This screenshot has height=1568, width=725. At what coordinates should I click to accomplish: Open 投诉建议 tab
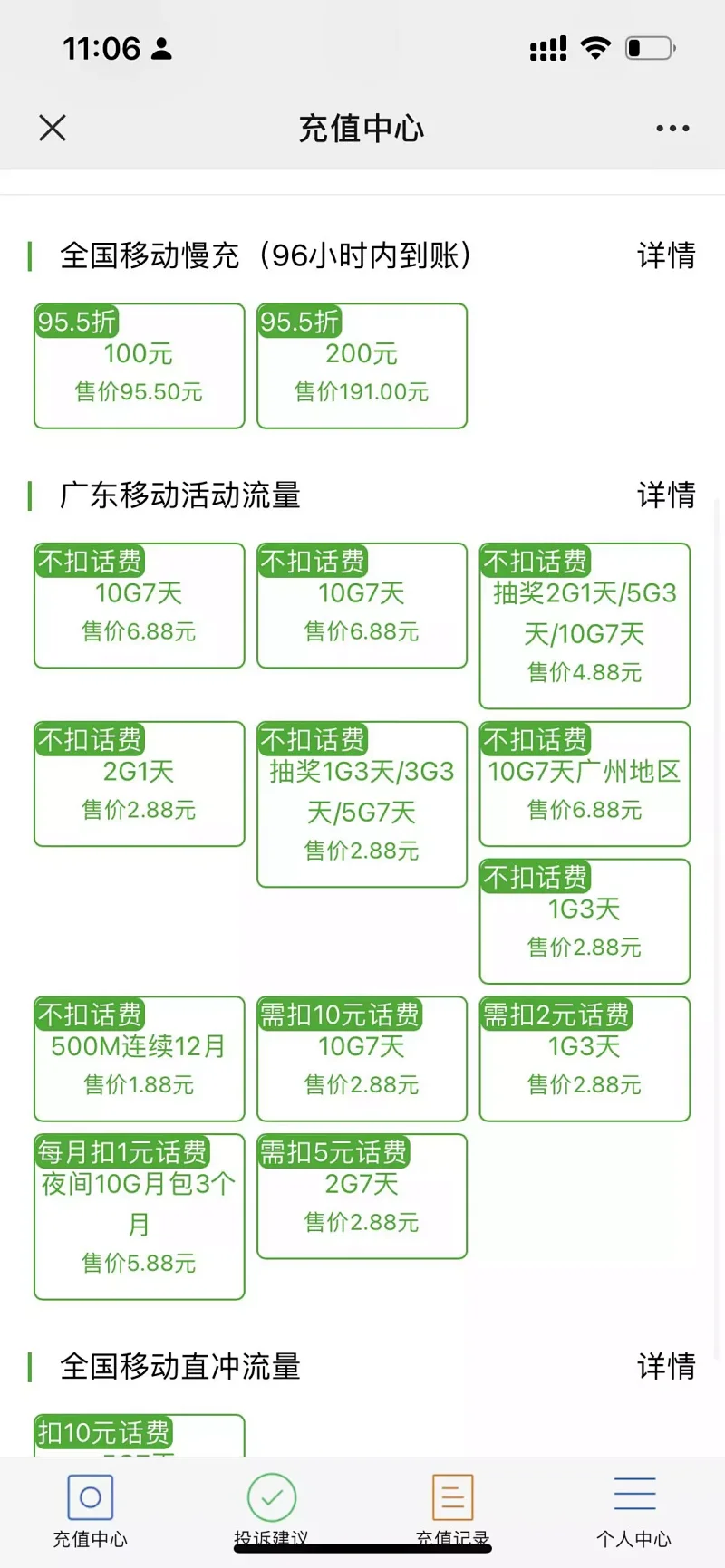pos(272,1507)
